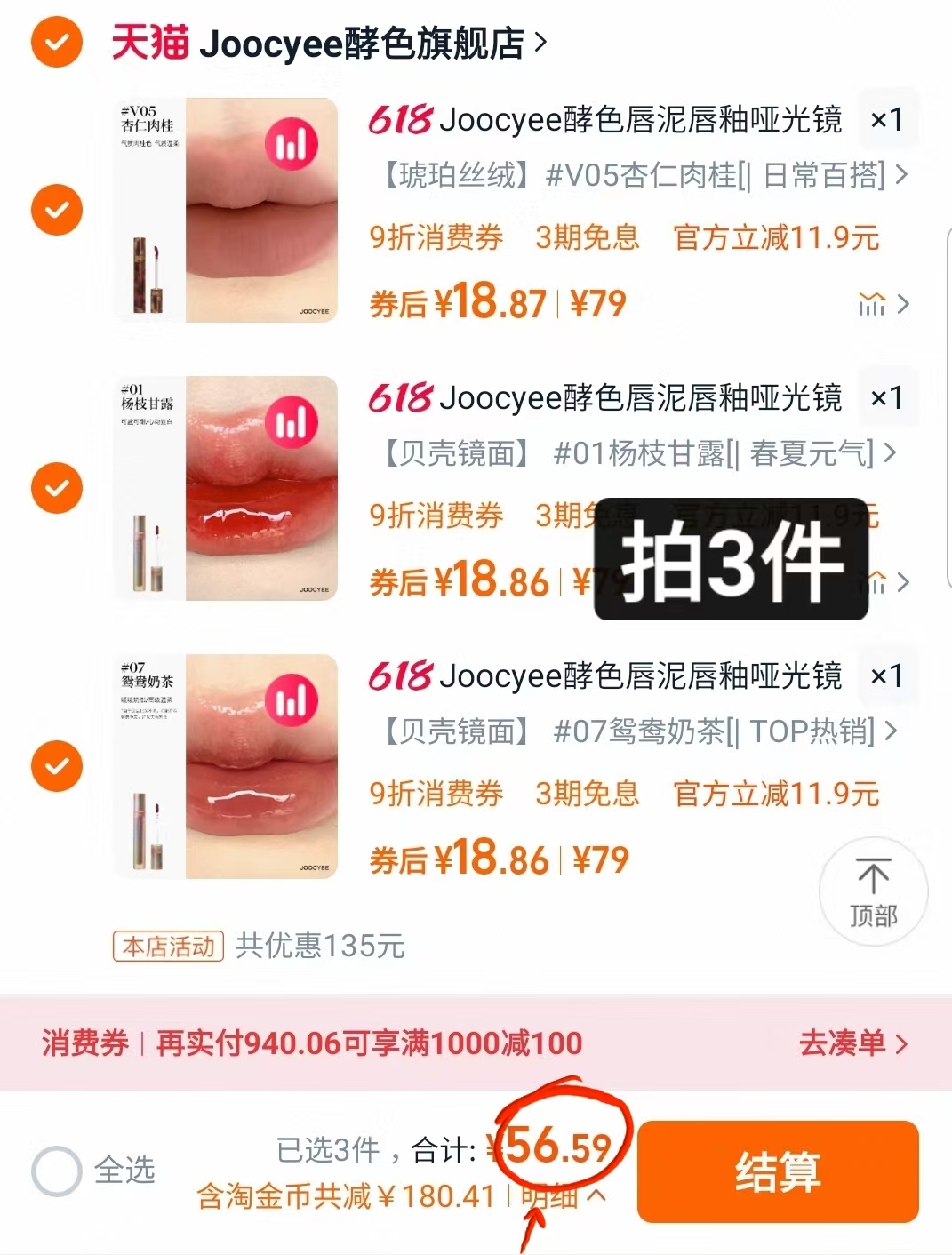The width and height of the screenshot is (952, 1255).
Task: Open the #V05杏仁肉桂 product image
Action: tap(226, 210)
